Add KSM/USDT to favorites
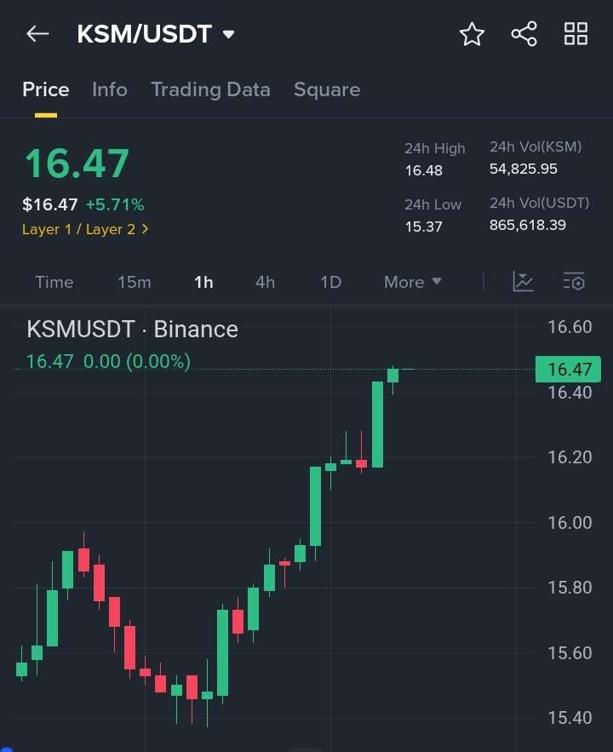This screenshot has height=752, width=613. click(x=472, y=34)
